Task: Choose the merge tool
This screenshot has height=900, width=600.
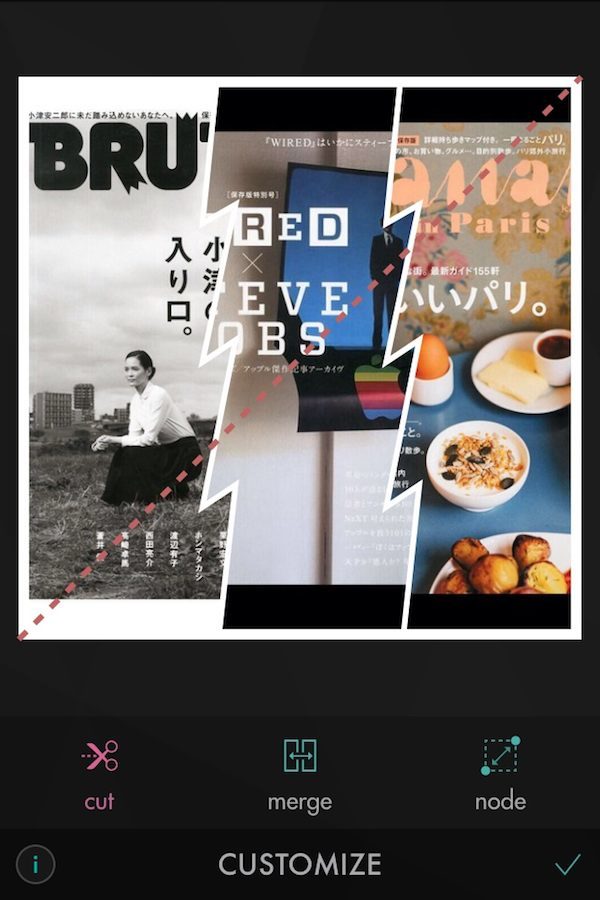Action: (300, 771)
